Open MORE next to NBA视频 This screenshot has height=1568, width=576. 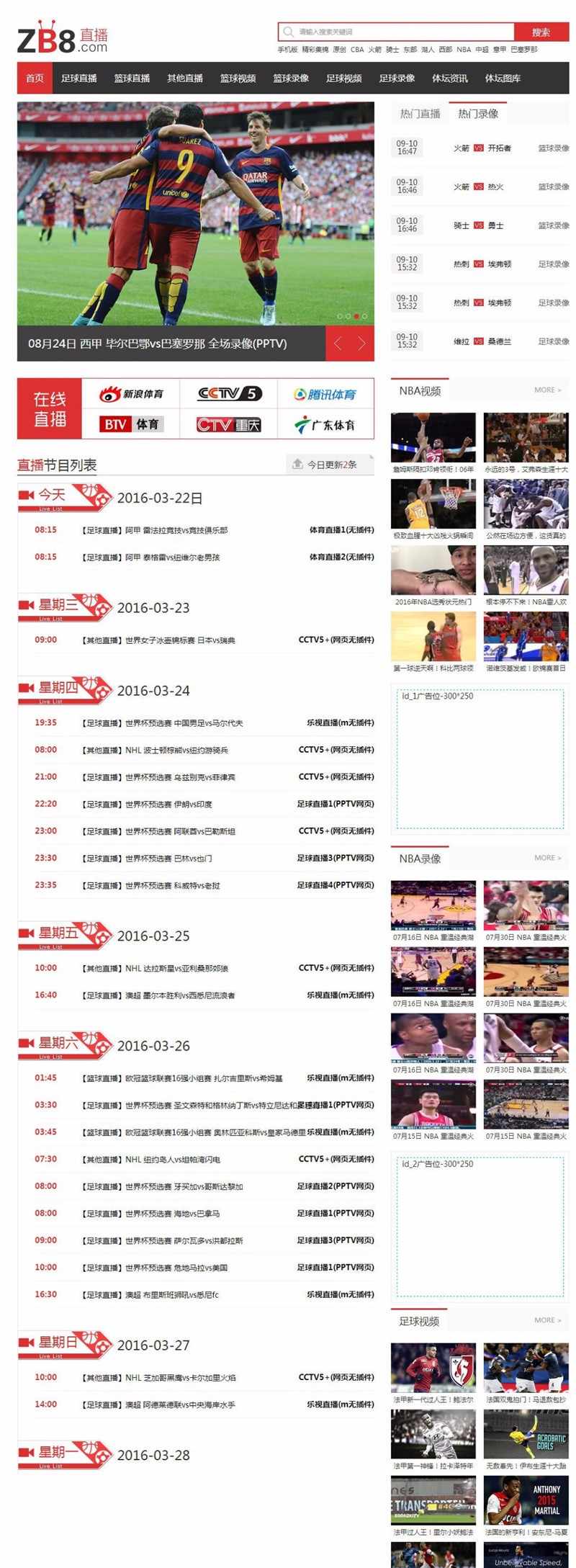coord(546,390)
